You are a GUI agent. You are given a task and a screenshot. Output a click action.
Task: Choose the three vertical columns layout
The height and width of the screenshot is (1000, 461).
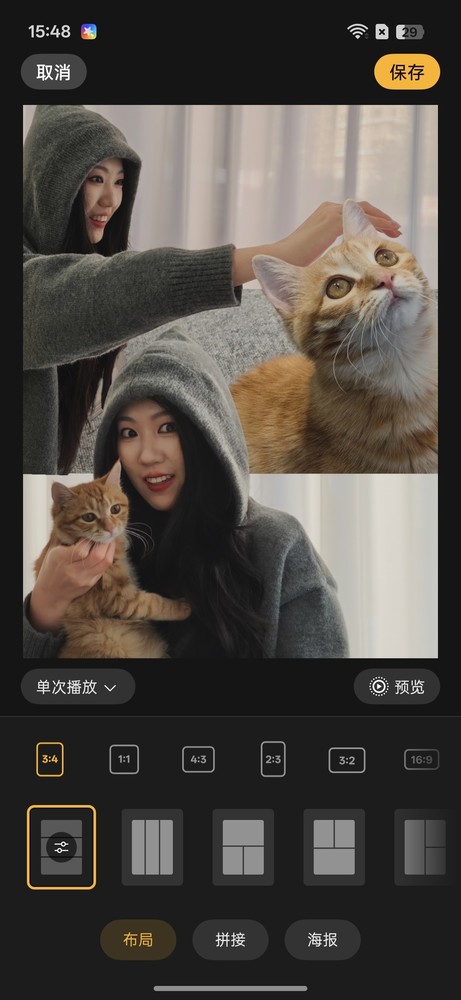point(152,847)
